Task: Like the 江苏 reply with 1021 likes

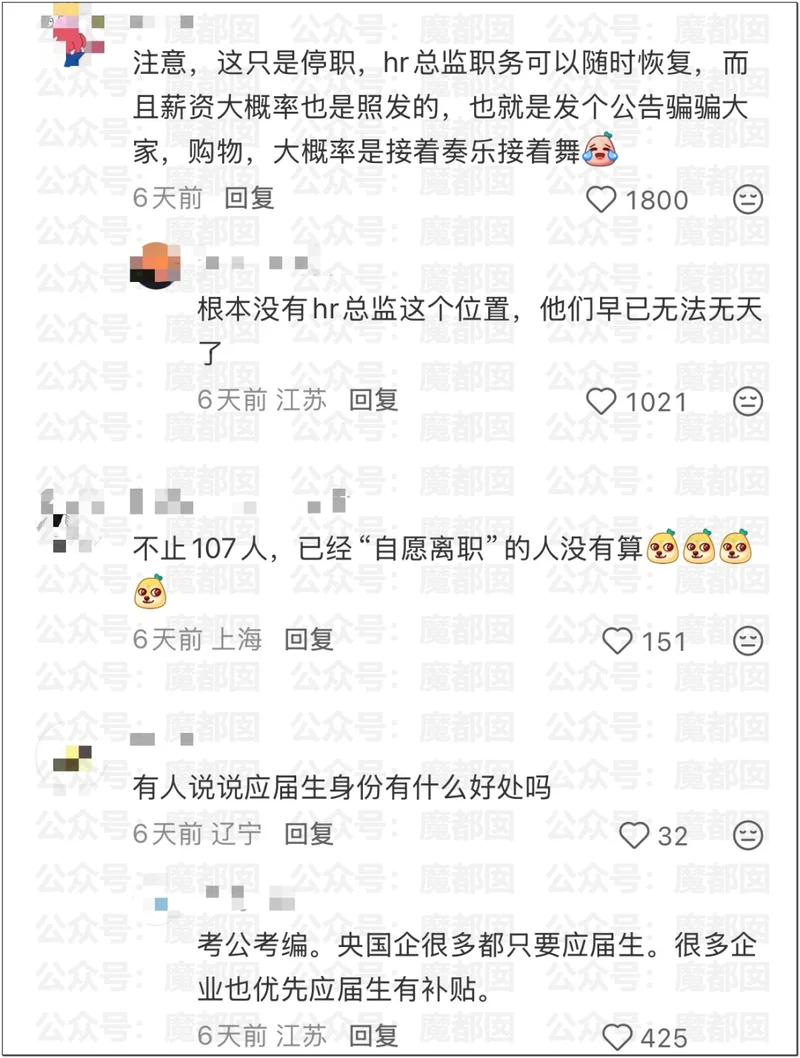Action: pos(600,401)
